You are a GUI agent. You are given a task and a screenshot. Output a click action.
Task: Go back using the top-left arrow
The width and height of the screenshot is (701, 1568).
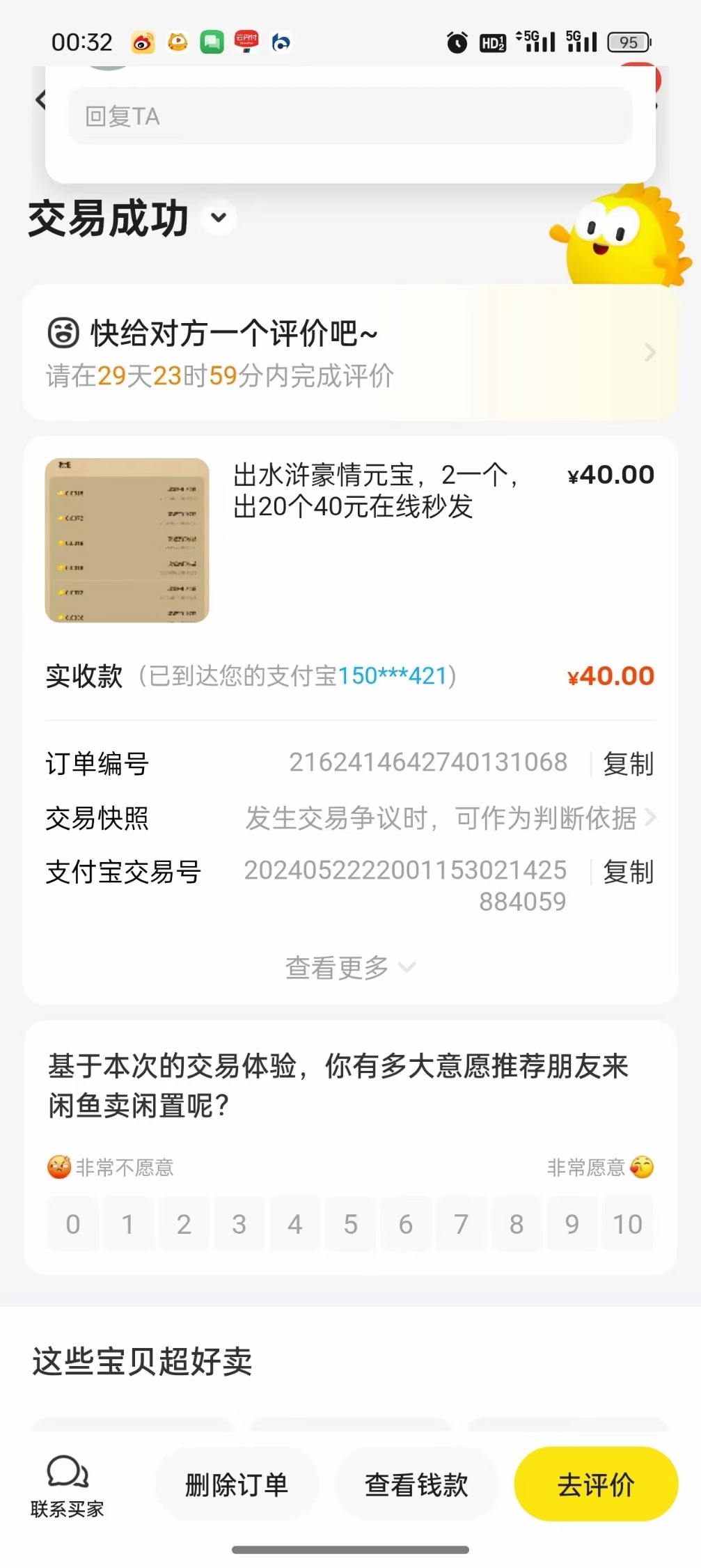click(40, 100)
